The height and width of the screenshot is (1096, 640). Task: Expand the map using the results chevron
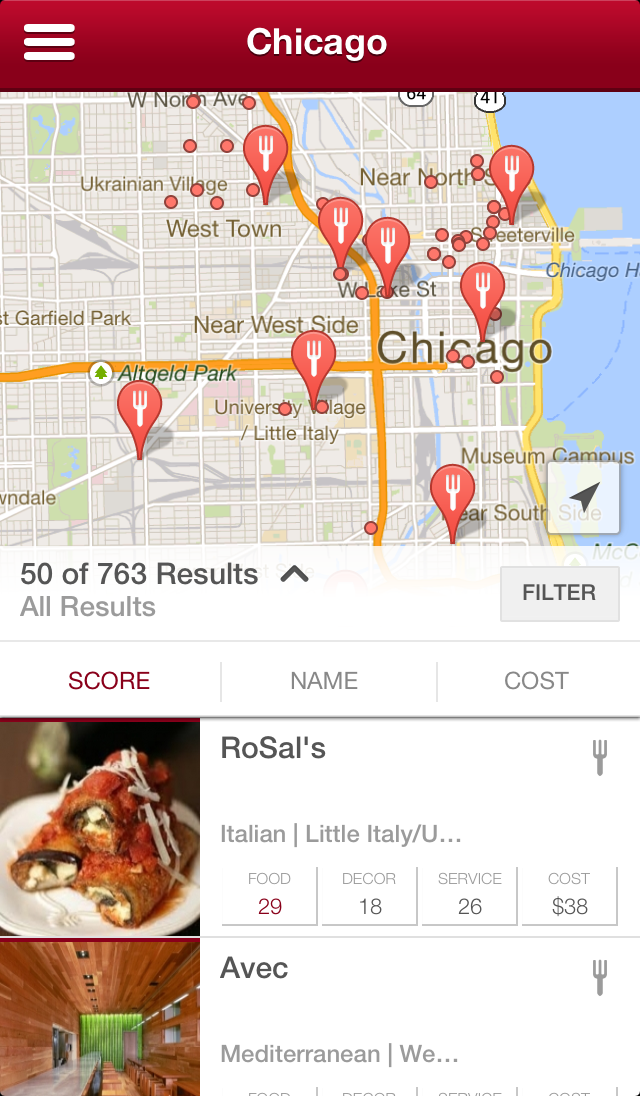click(x=294, y=574)
